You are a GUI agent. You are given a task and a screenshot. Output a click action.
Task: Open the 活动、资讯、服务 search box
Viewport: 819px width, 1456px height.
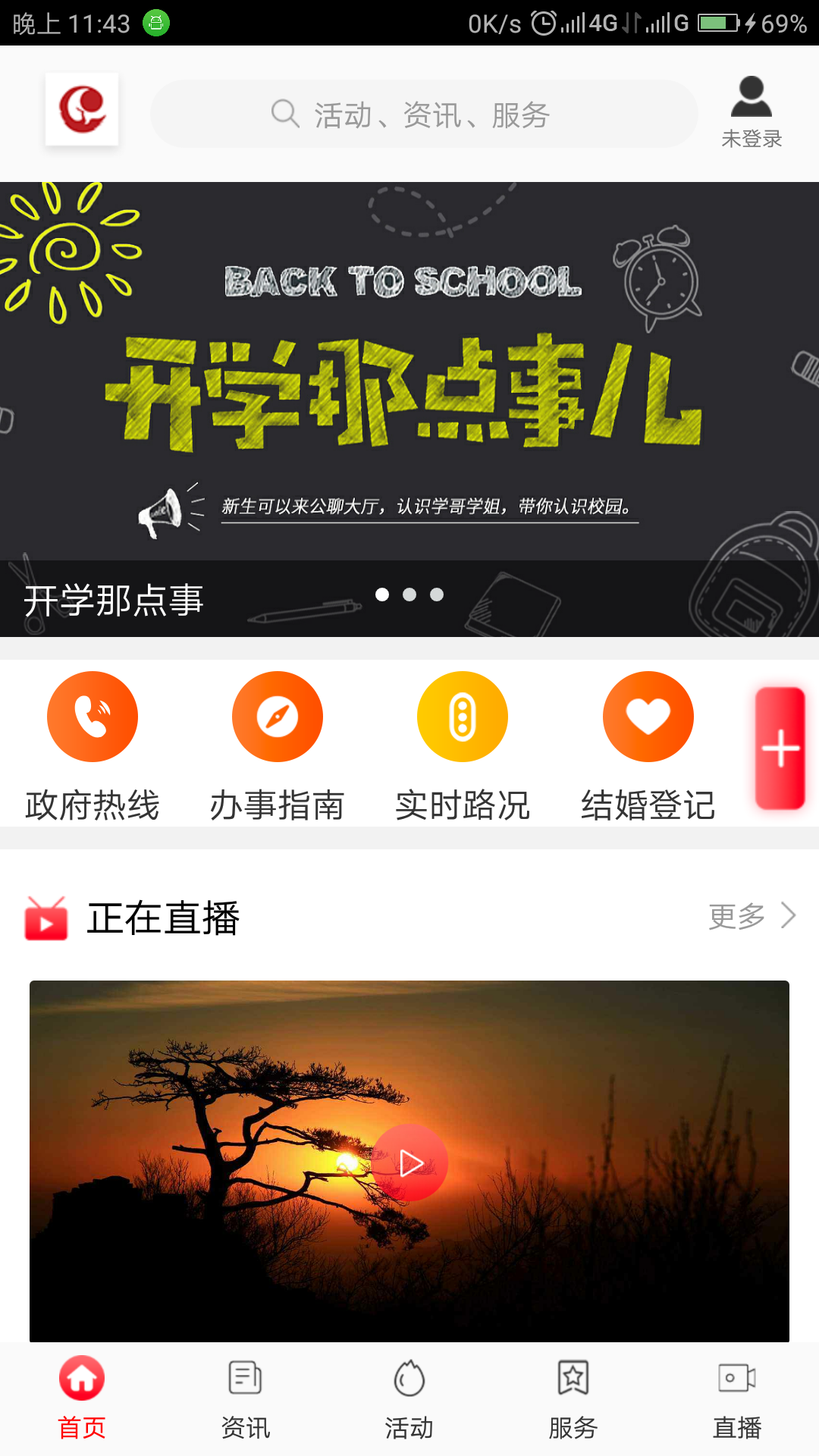click(x=423, y=115)
